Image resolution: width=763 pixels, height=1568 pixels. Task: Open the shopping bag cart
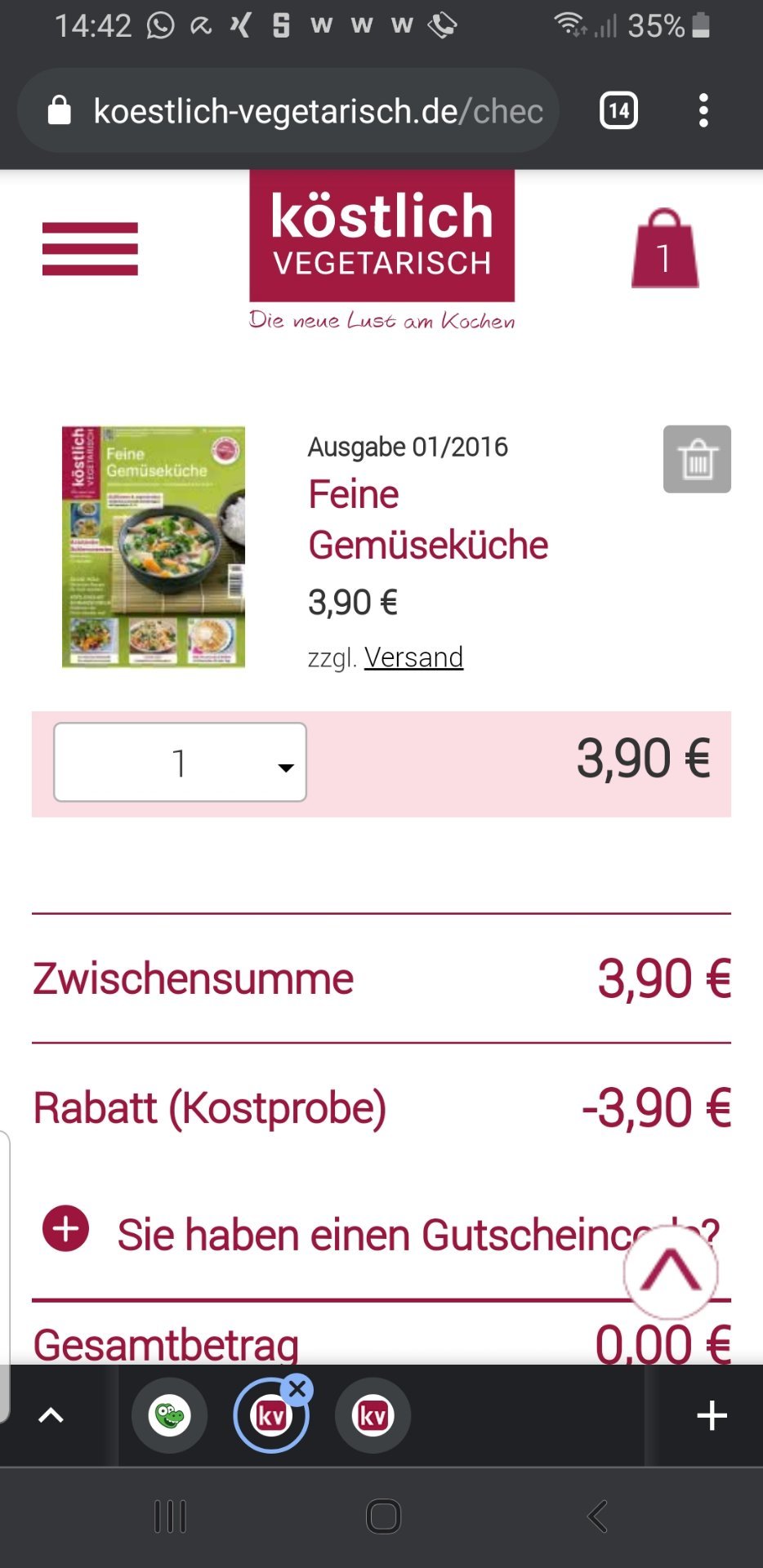click(665, 248)
